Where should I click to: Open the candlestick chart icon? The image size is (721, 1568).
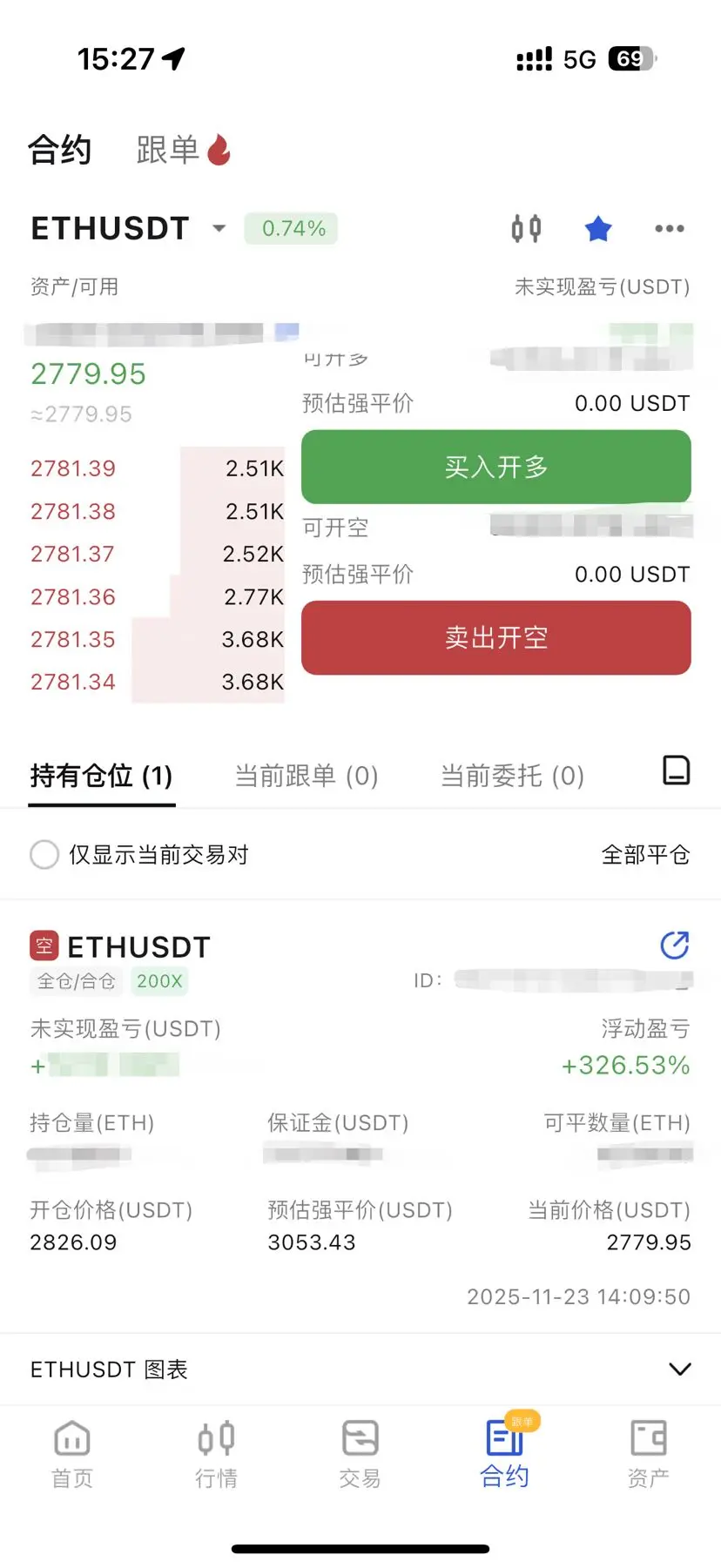[526, 229]
